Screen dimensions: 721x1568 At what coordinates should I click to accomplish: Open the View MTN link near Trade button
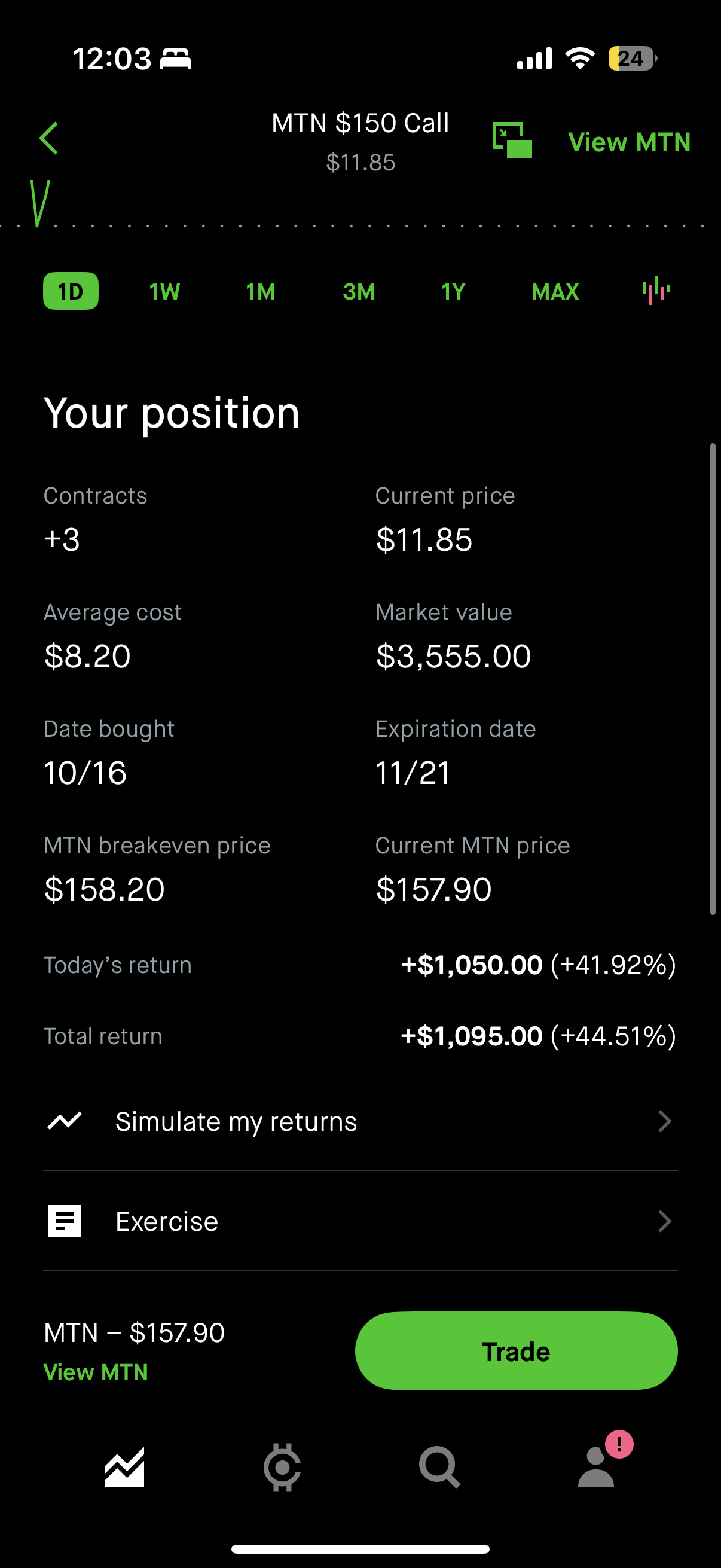95,1371
